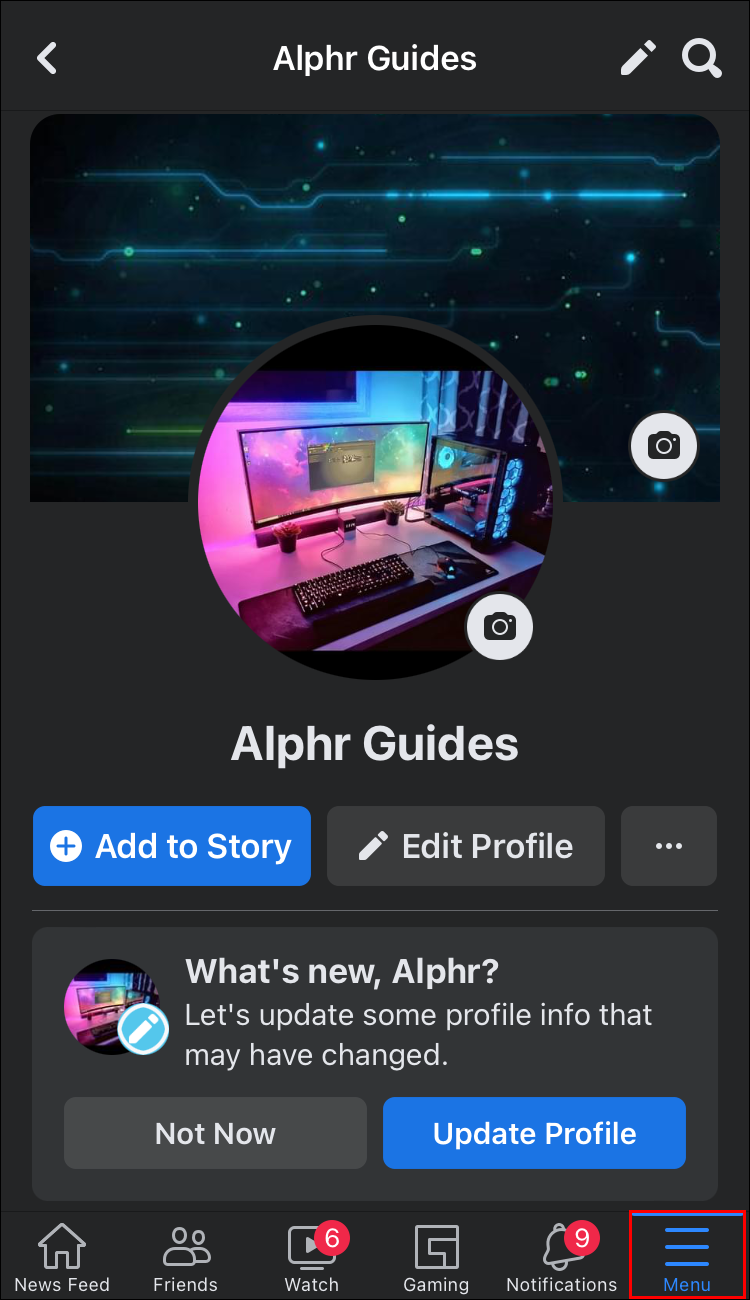Screen dimensions: 750x1300
Task: Switch to the News Feed tab
Action: coord(62,1257)
